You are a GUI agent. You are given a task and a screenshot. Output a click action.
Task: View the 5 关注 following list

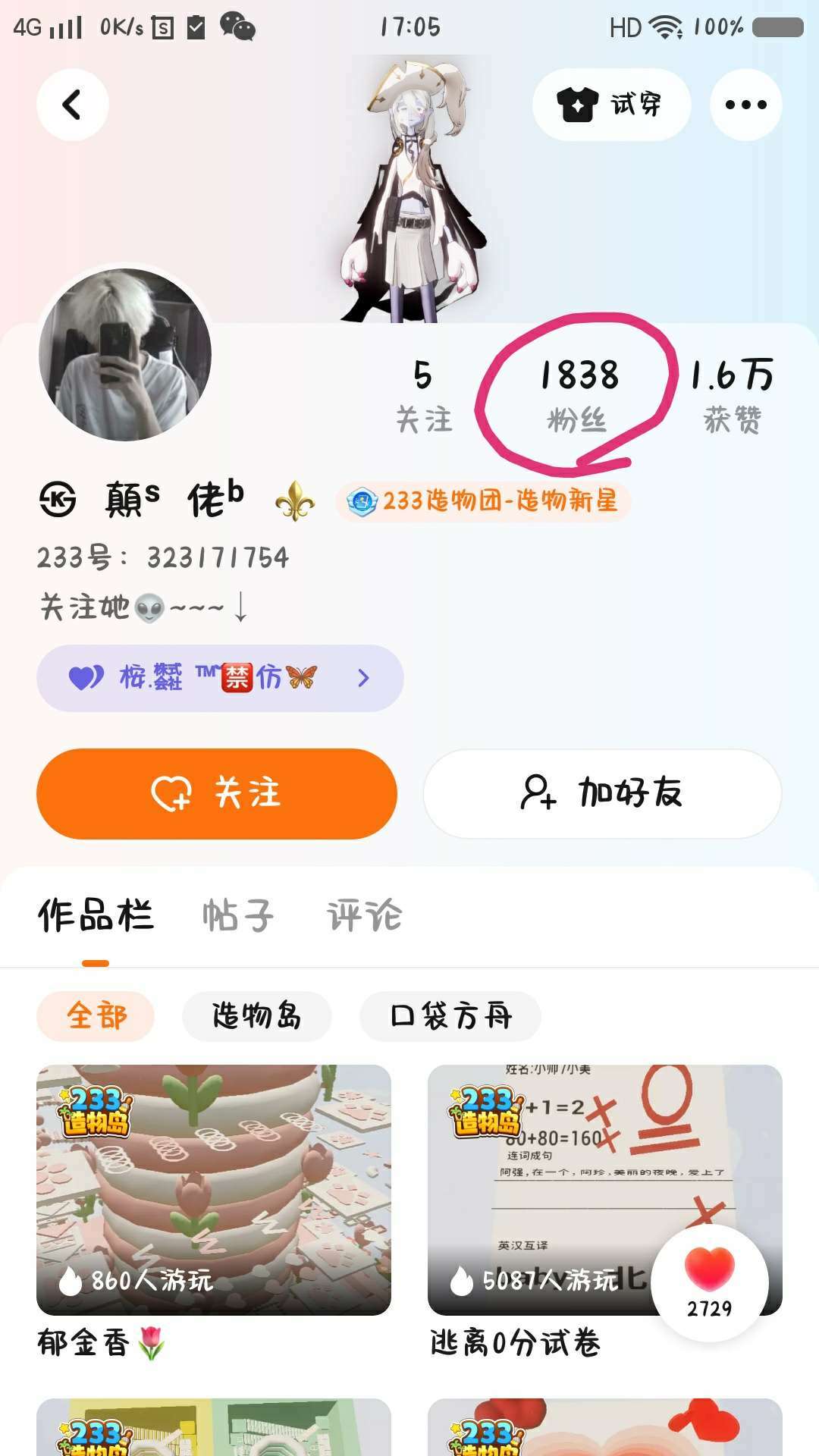[423, 395]
